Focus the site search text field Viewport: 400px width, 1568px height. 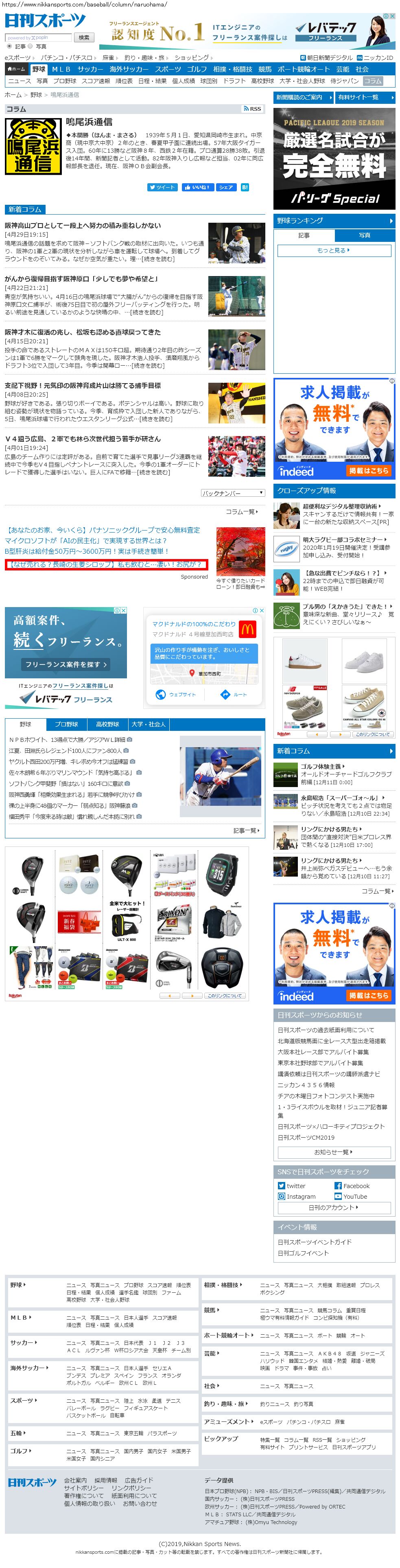39,38
